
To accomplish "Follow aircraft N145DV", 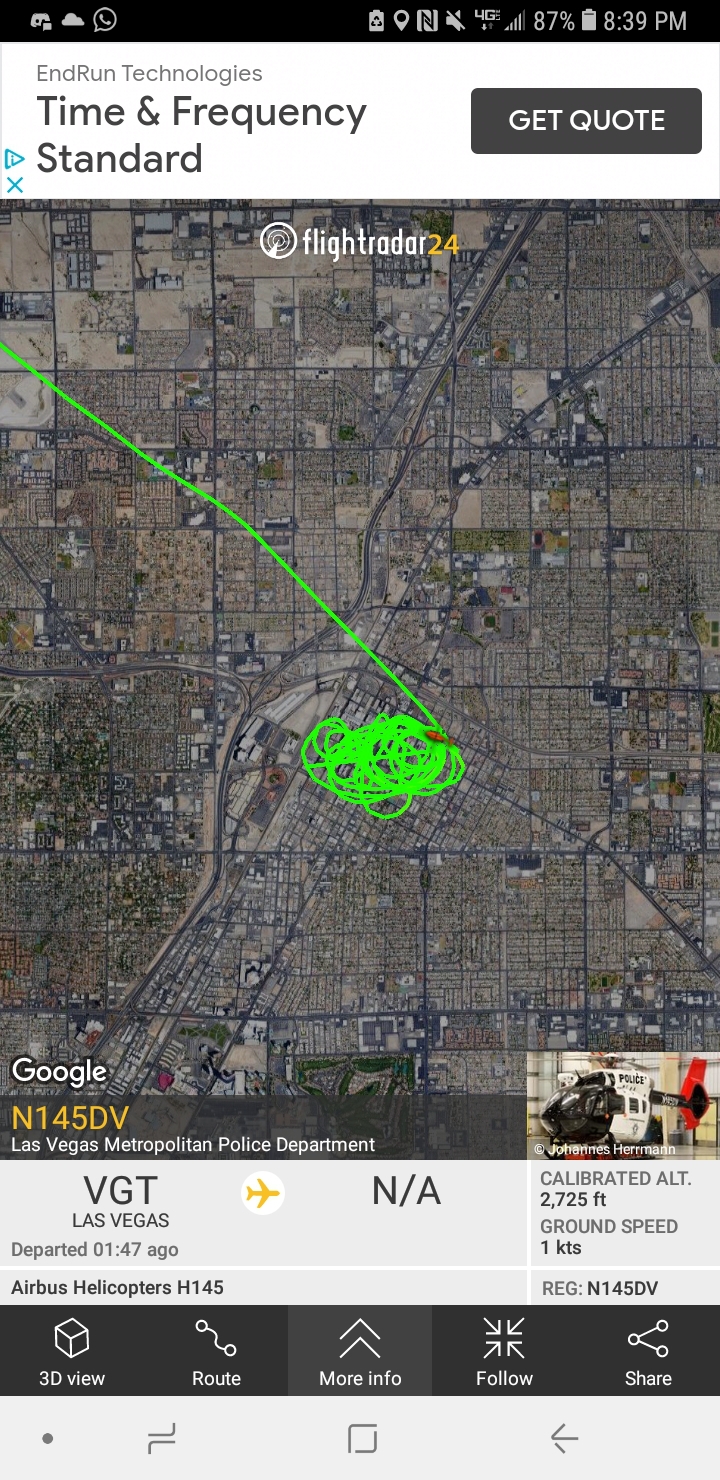I will click(504, 1351).
